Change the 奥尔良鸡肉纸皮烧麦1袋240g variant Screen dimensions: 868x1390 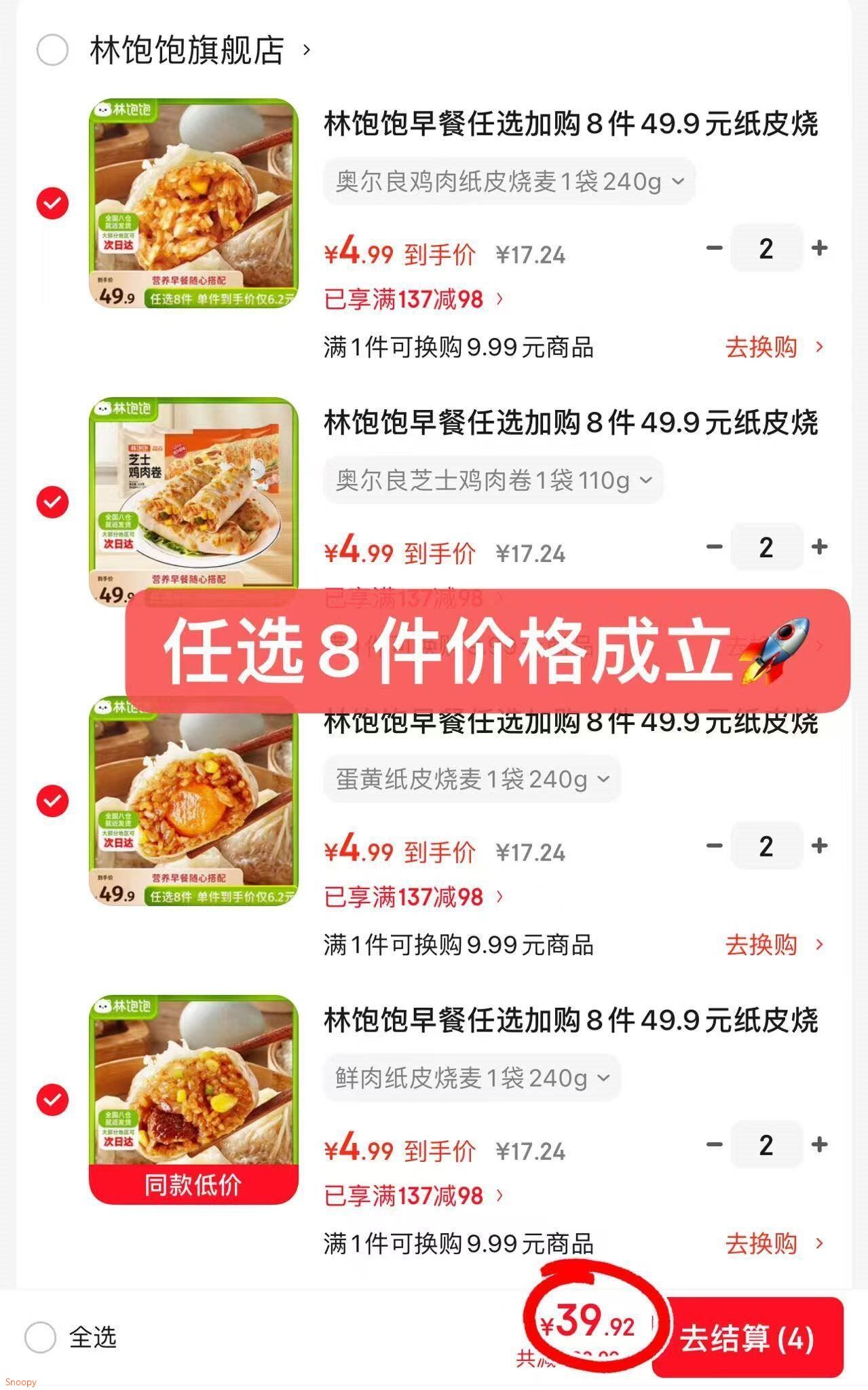click(x=510, y=182)
